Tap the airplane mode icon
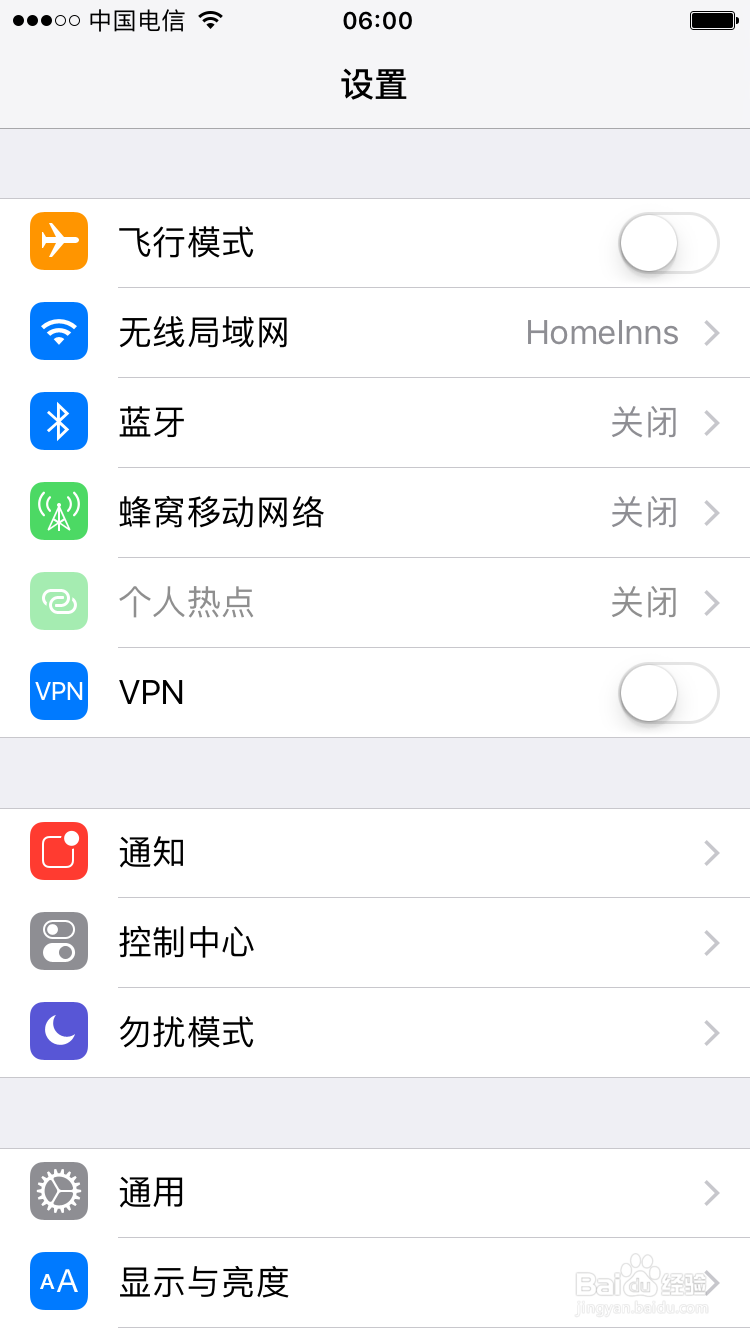The height and width of the screenshot is (1334, 750). point(58,242)
